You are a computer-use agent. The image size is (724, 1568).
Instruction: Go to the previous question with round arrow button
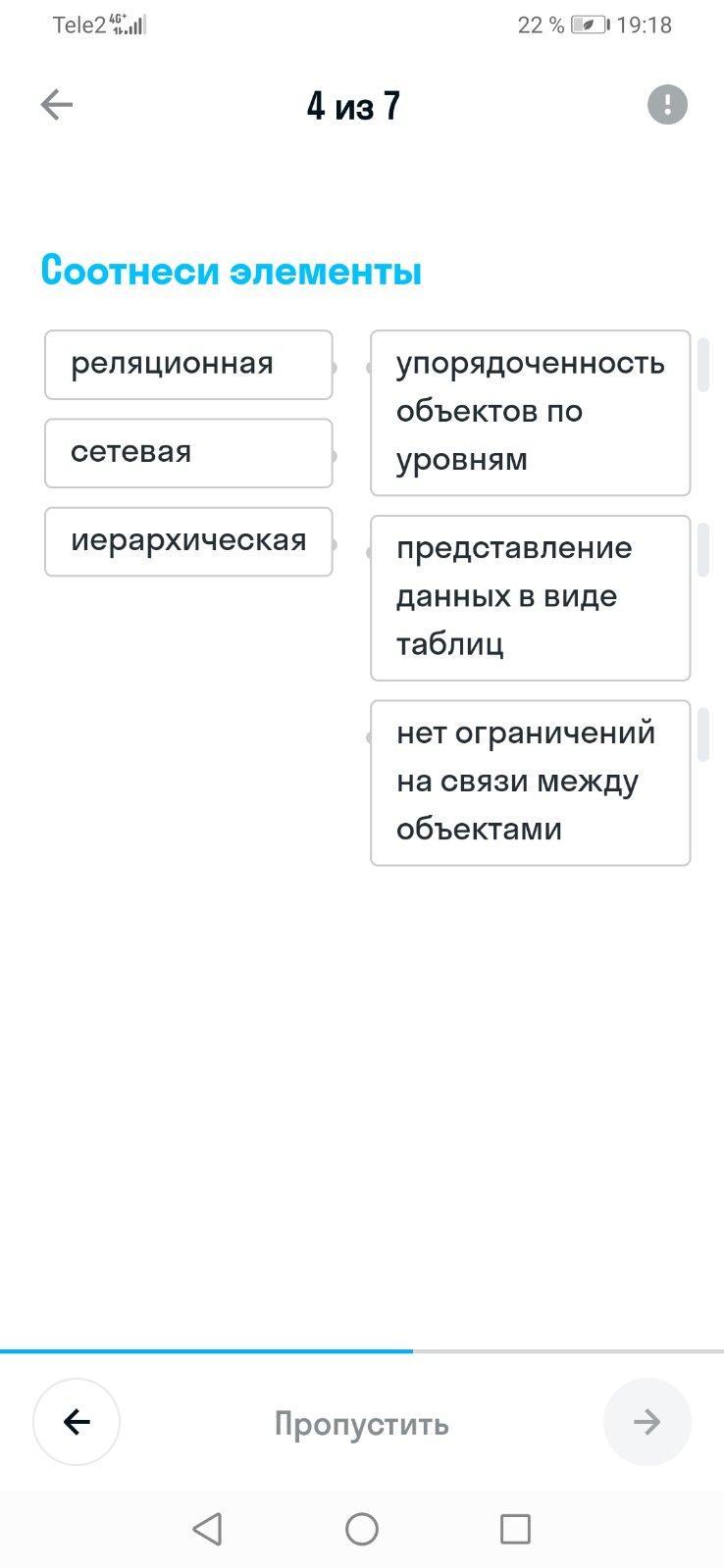[77, 1422]
